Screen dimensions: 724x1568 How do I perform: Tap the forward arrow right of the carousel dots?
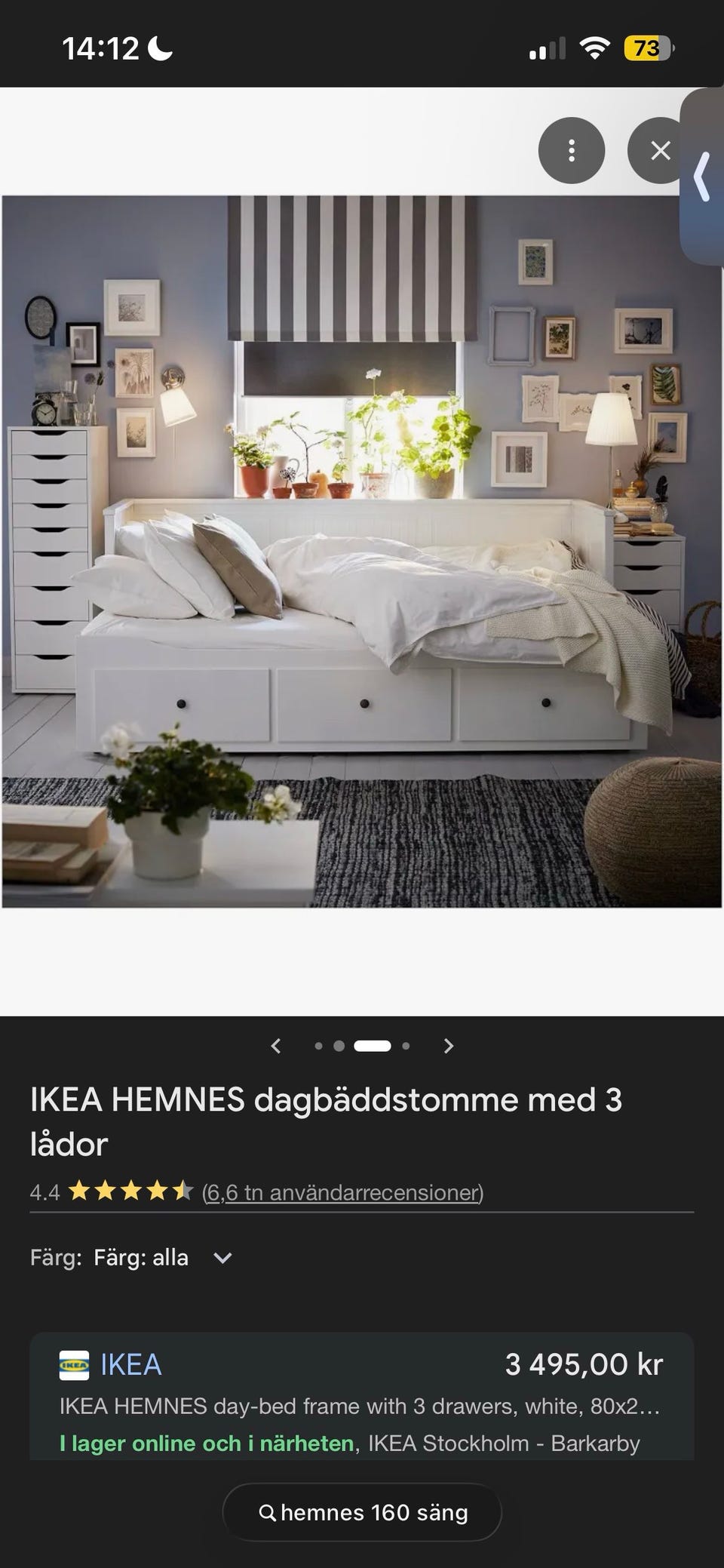[448, 1046]
